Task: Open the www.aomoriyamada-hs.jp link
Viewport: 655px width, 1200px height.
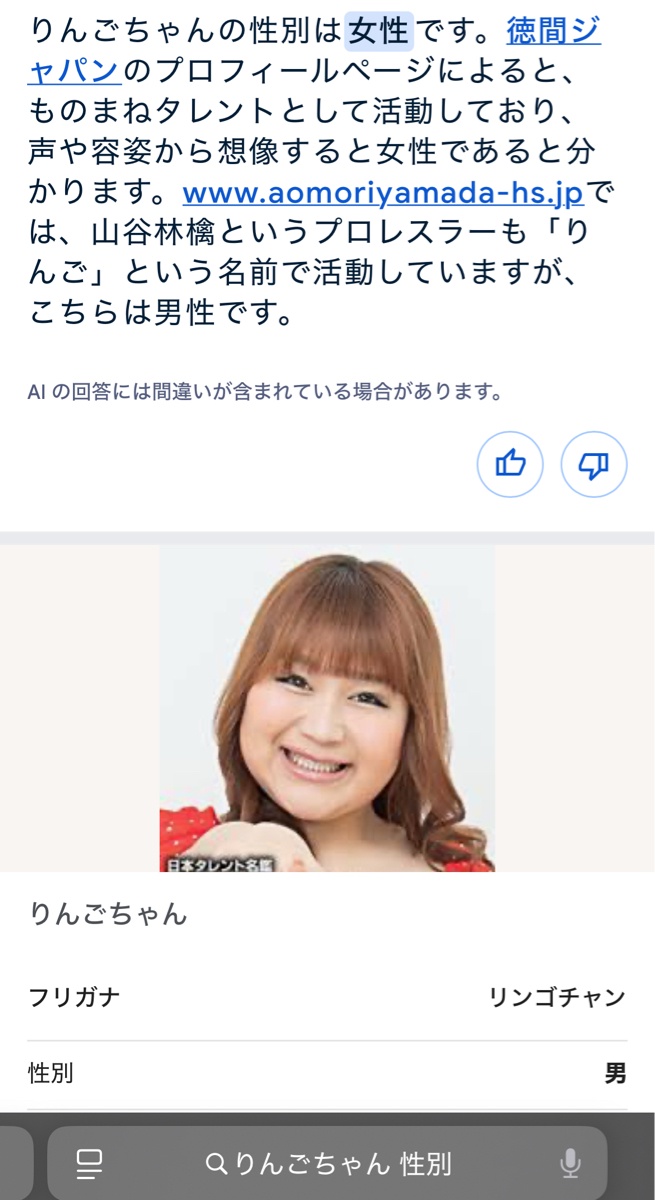Action: [x=382, y=191]
